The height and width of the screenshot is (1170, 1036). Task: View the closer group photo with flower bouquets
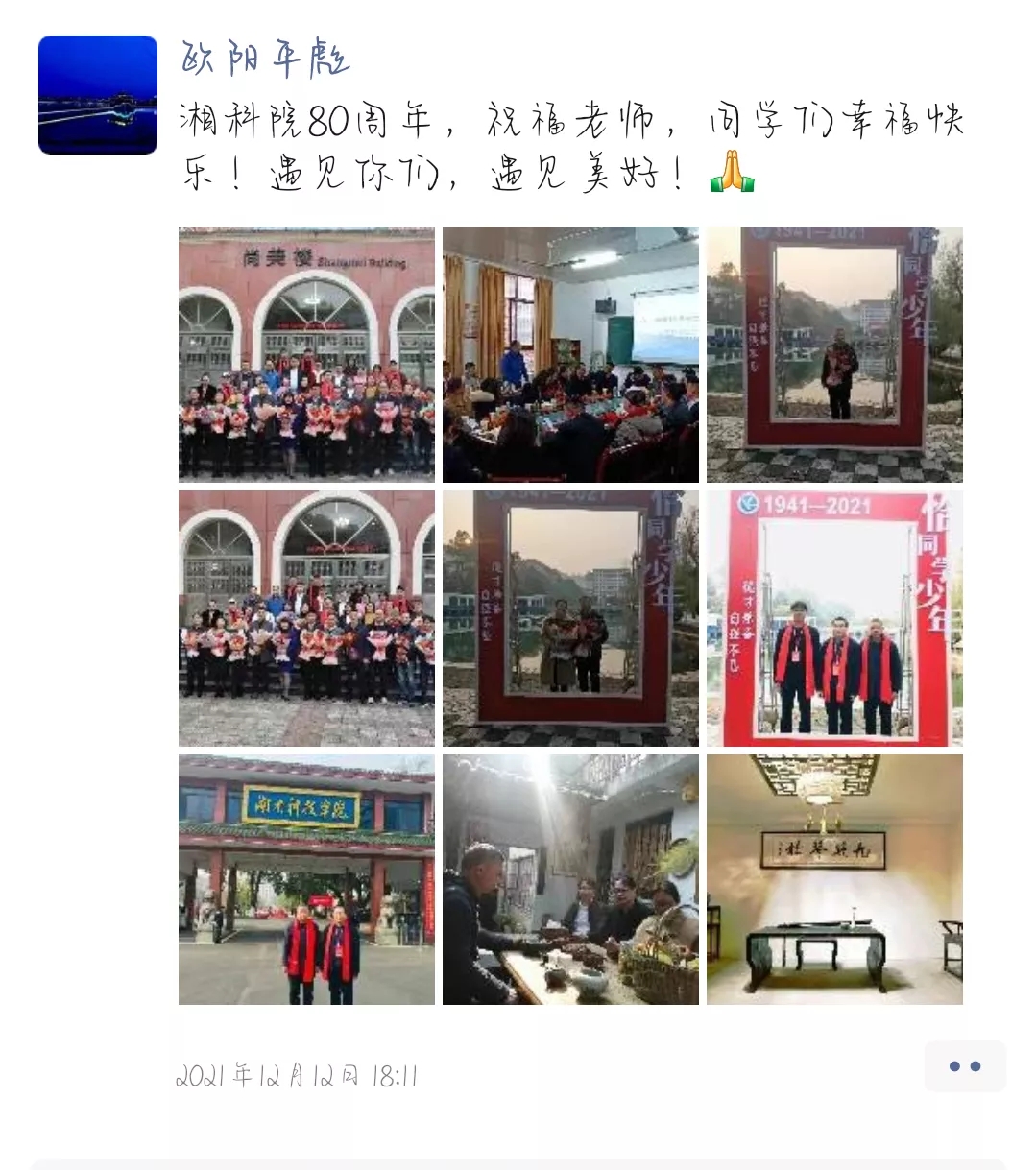coord(306,618)
